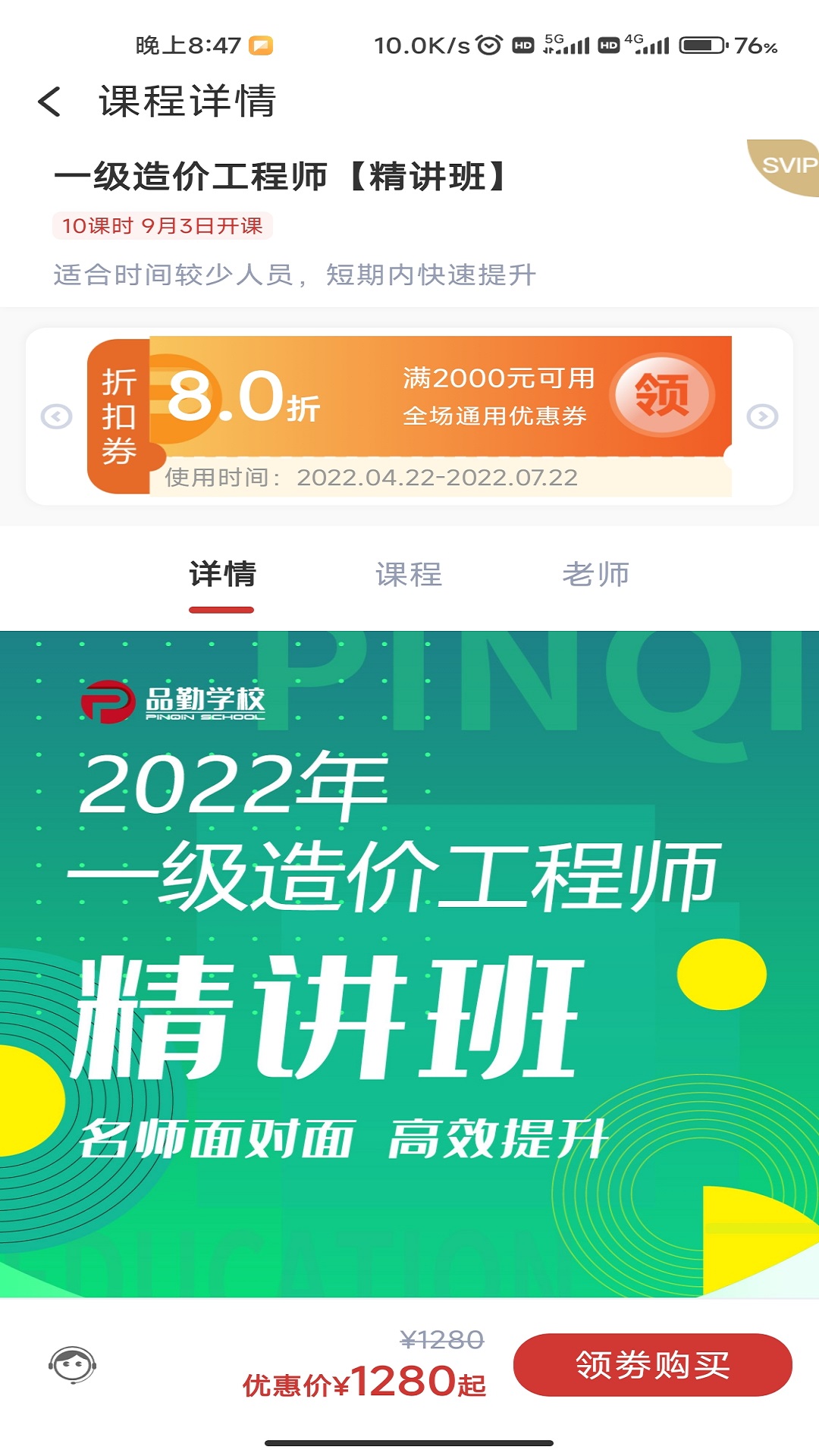Screen dimensions: 819x1456
Task: Switch to the 老师 tab
Action: 596,575
